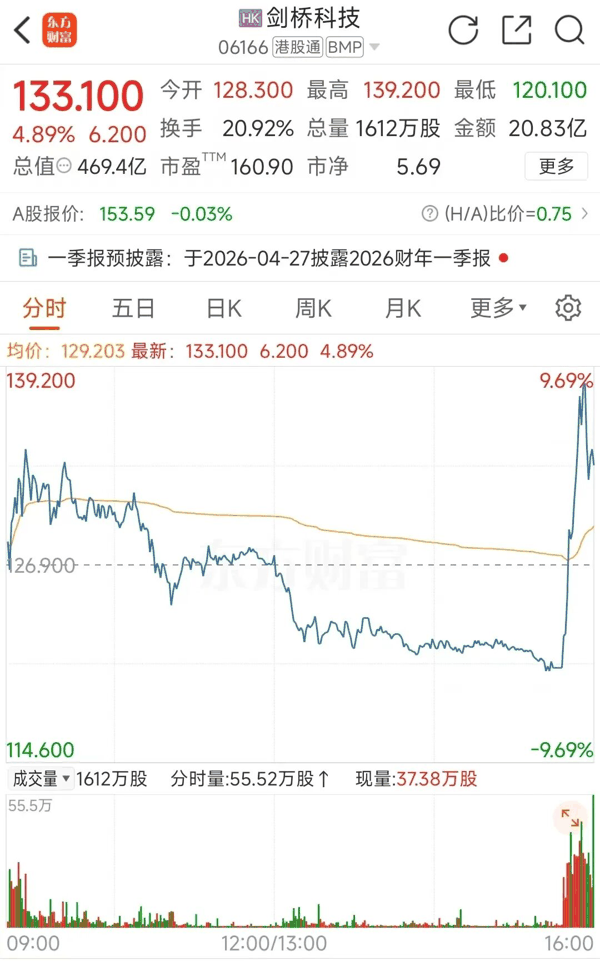600x961 pixels.
Task: Open chart settings gear
Action: point(568,308)
